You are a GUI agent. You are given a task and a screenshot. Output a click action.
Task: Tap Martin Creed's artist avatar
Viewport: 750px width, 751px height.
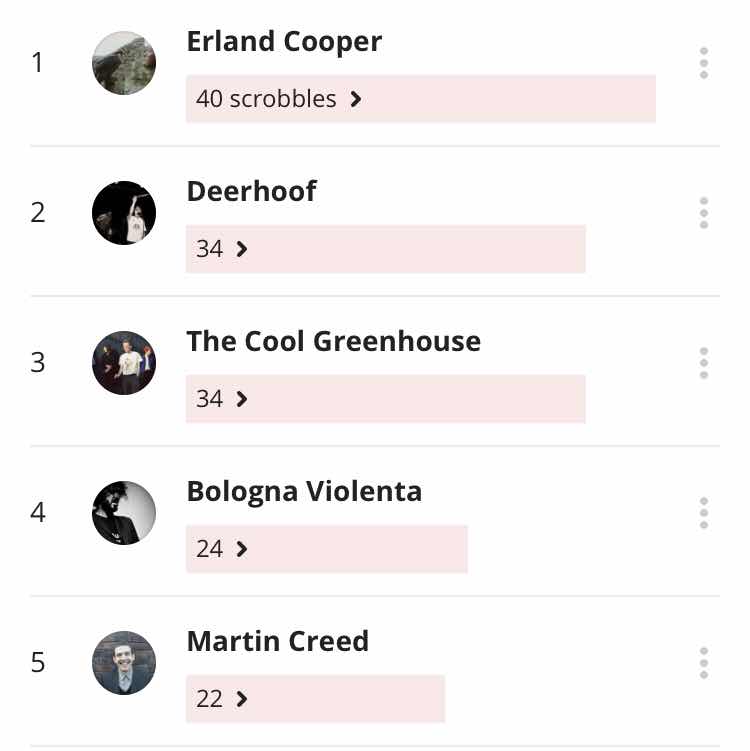pos(124,663)
